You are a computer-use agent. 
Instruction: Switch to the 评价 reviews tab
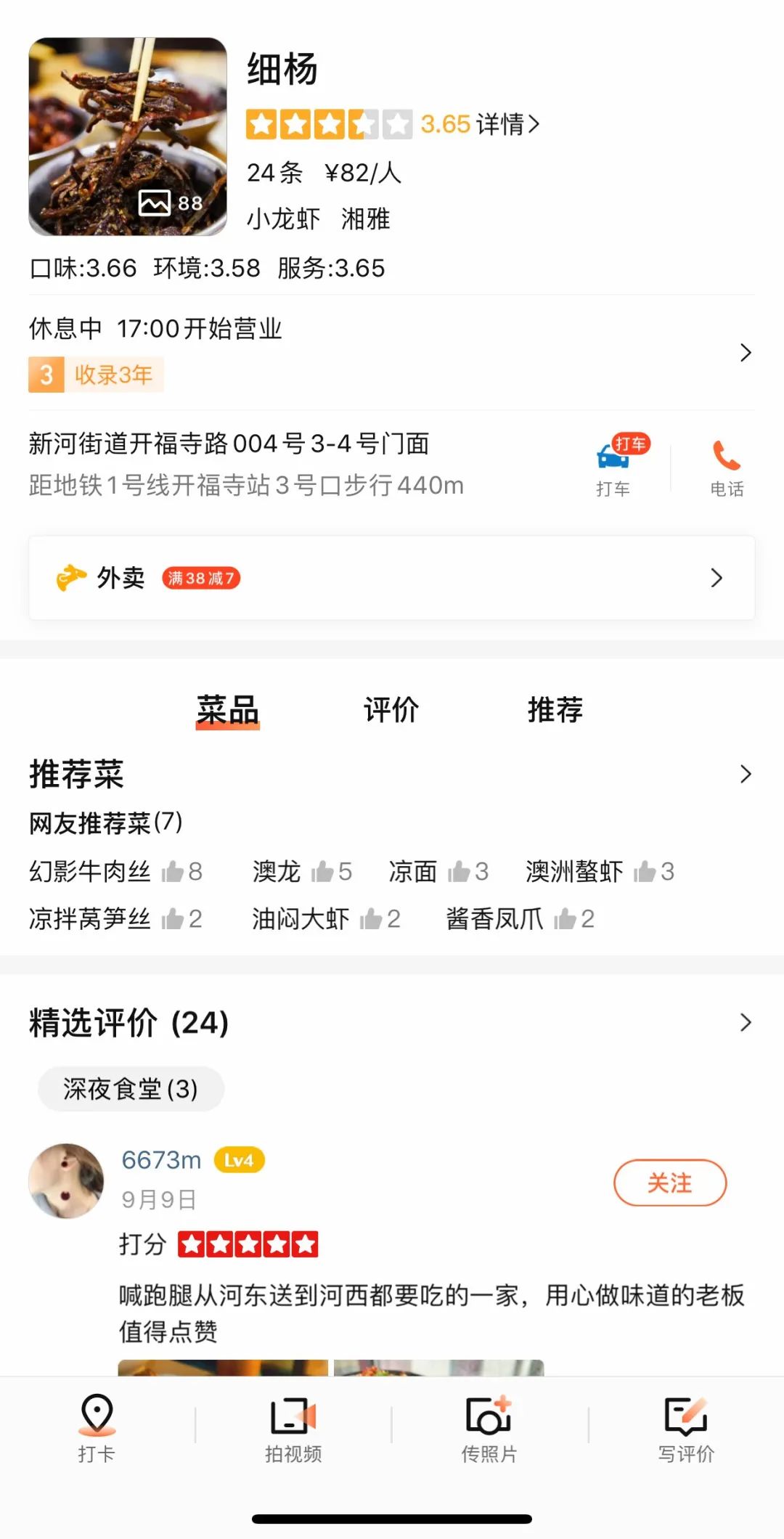pyautogui.click(x=391, y=710)
